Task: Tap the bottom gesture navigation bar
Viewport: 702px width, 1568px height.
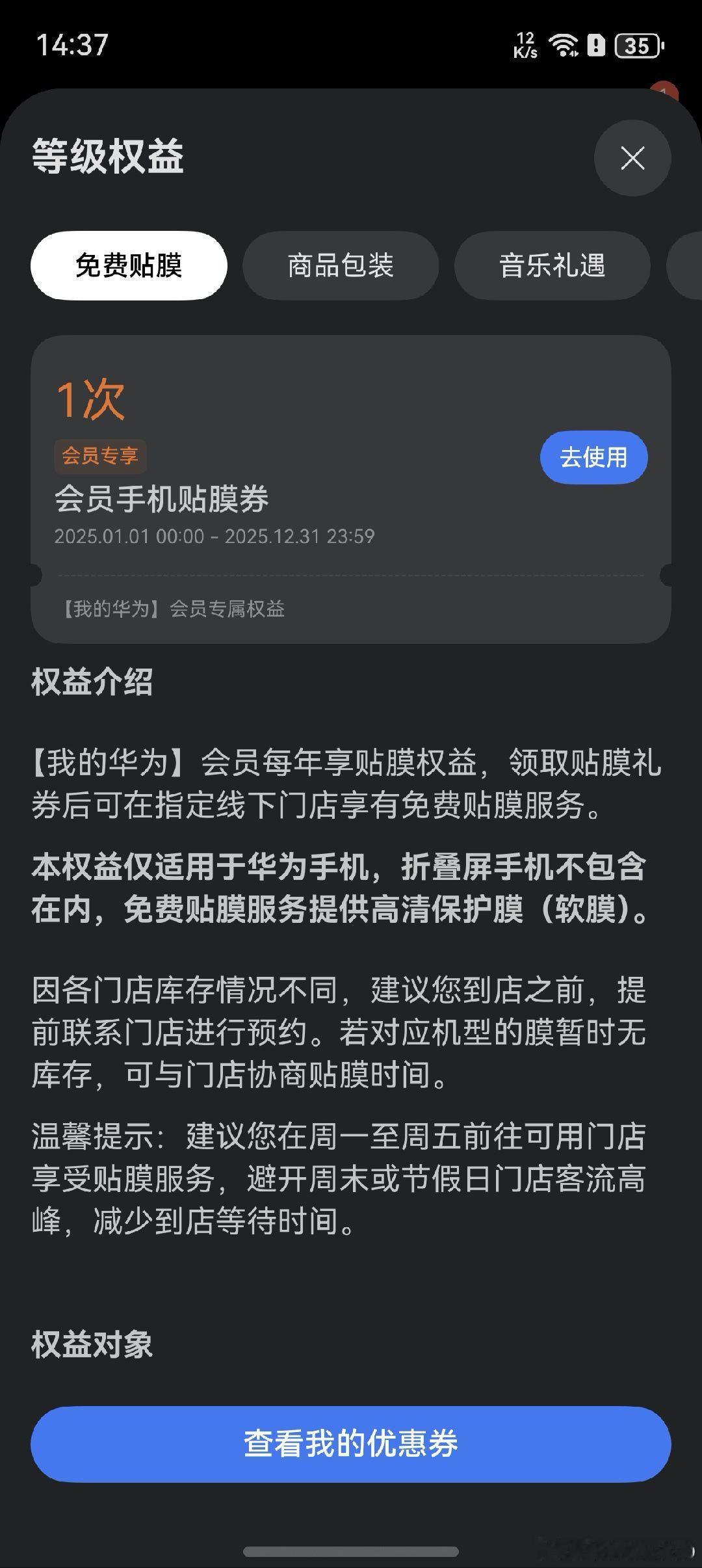Action: 351,1551
